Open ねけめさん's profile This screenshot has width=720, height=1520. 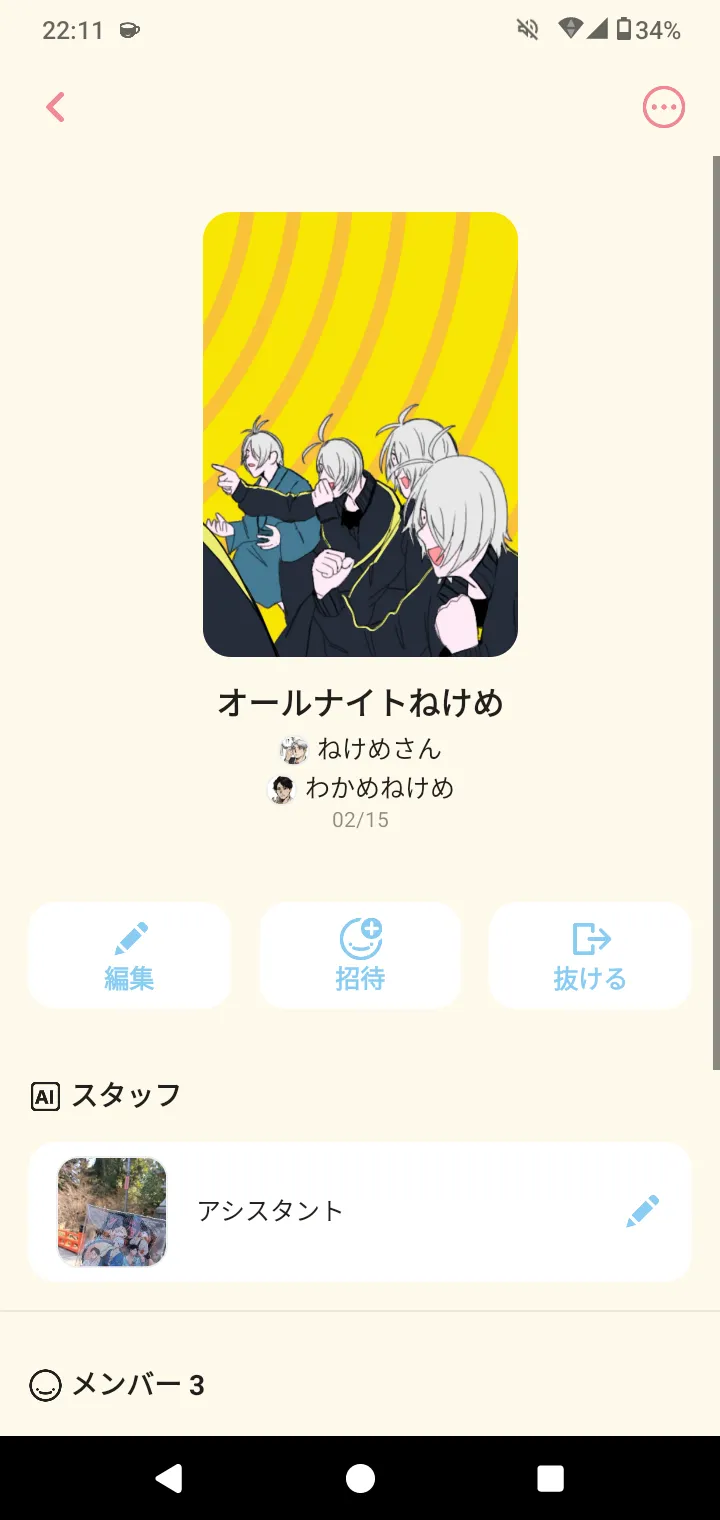tap(360, 749)
